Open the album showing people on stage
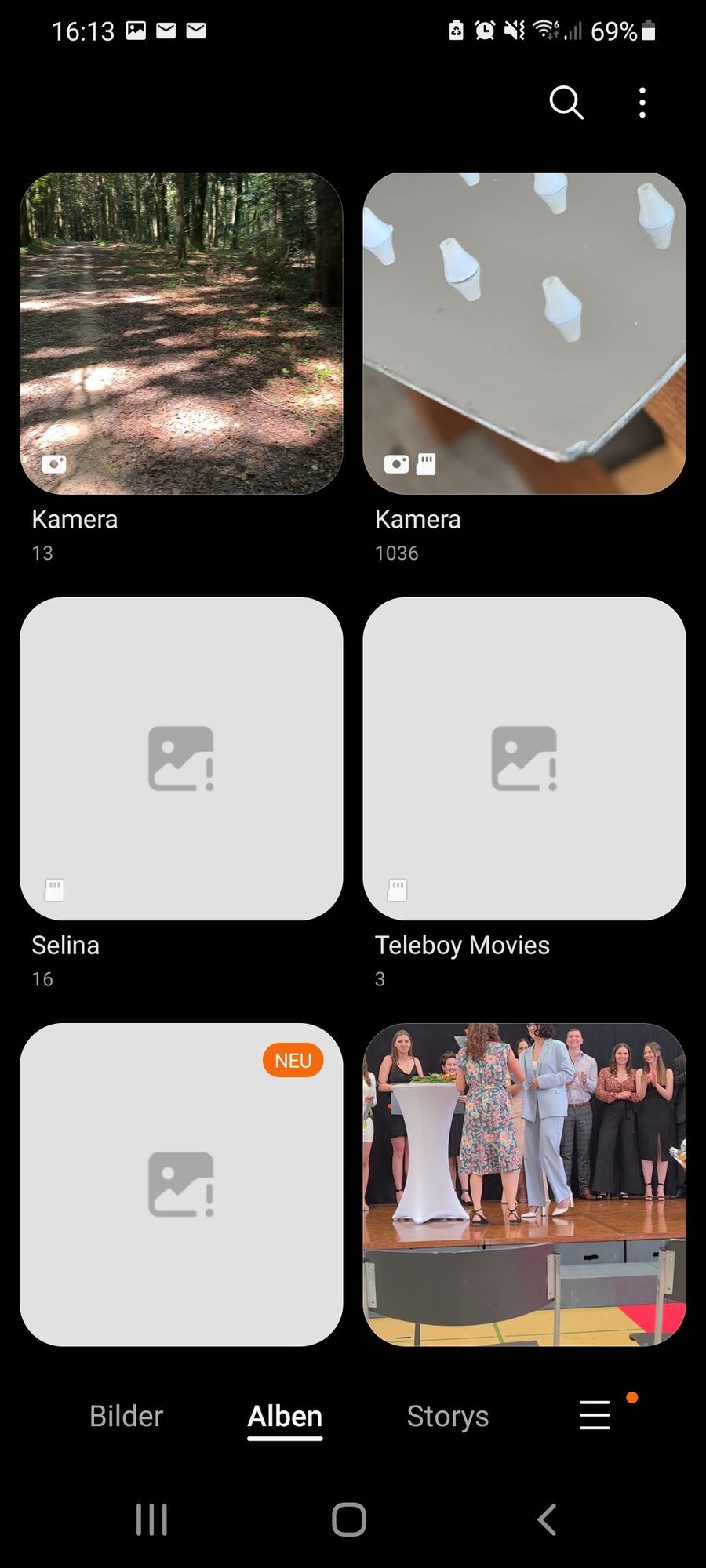The width and height of the screenshot is (706, 1568). (524, 1185)
